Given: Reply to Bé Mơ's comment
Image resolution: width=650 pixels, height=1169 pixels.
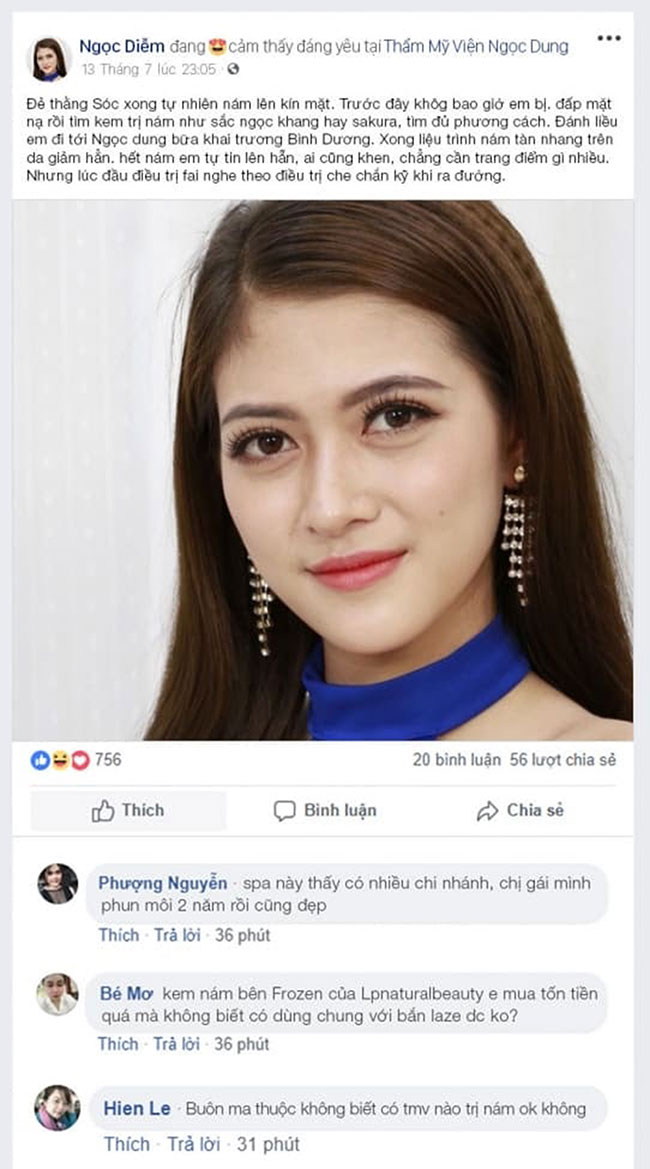Looking at the screenshot, I should [177, 1044].
